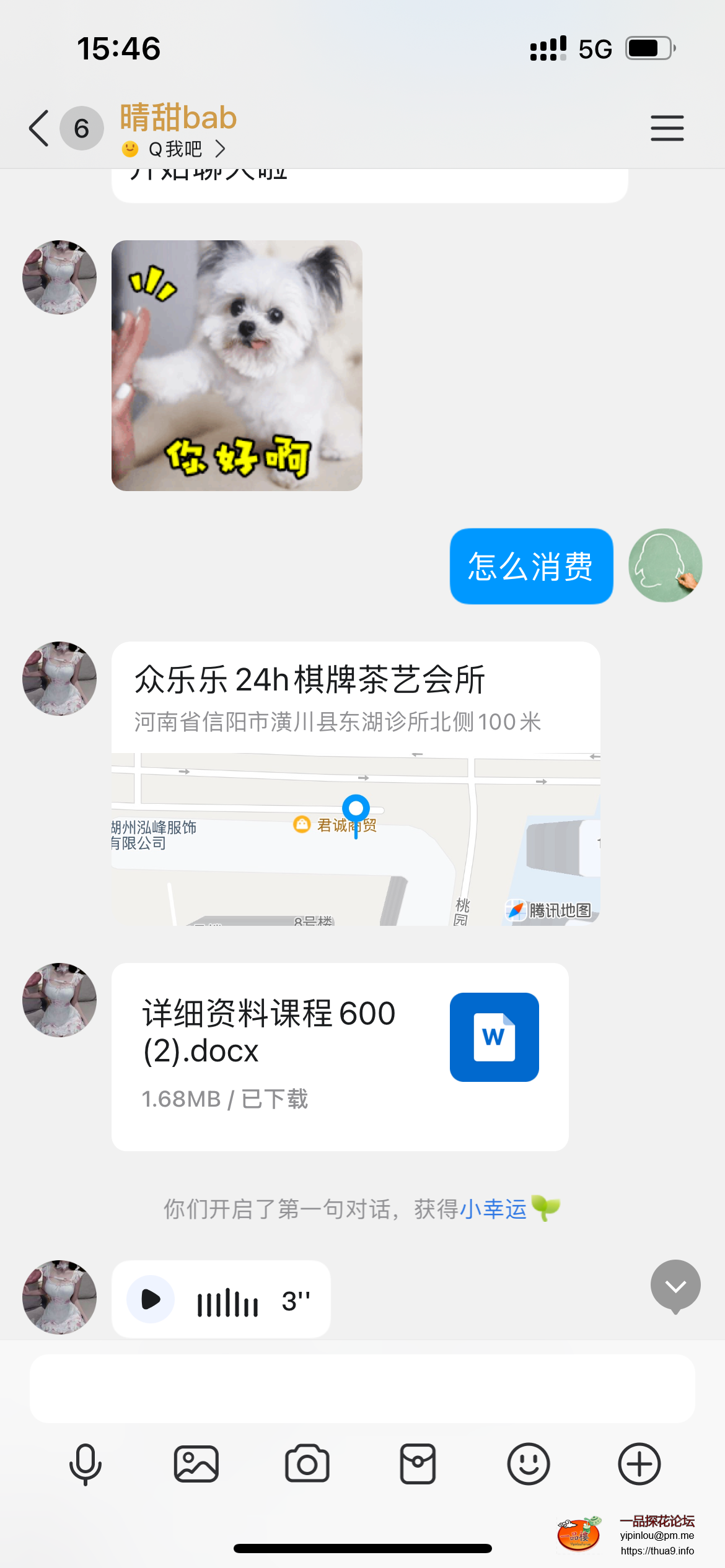This screenshot has width=725, height=1568.
Task: Open the Word document icon in file message
Action: (494, 1037)
